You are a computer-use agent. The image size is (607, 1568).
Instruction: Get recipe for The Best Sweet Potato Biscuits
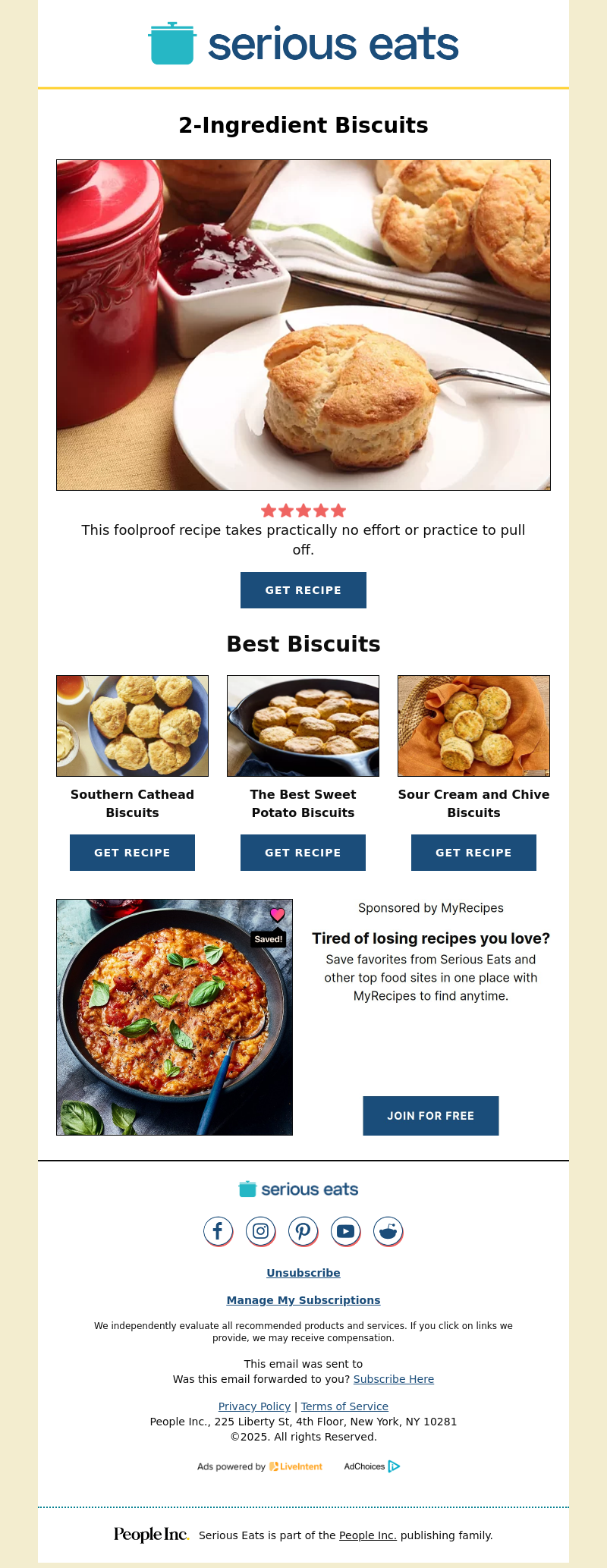(303, 853)
